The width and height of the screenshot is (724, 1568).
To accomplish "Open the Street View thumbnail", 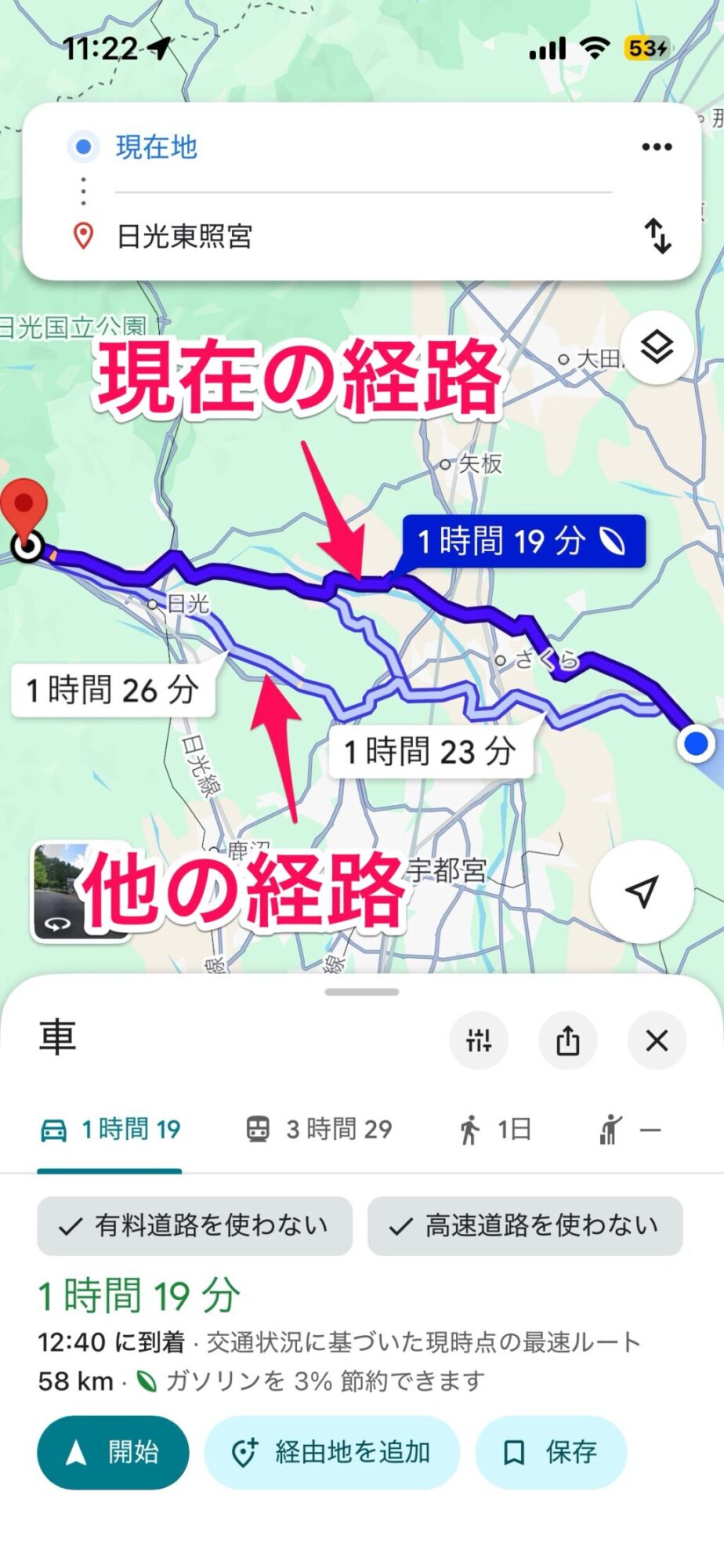I will (x=56, y=891).
